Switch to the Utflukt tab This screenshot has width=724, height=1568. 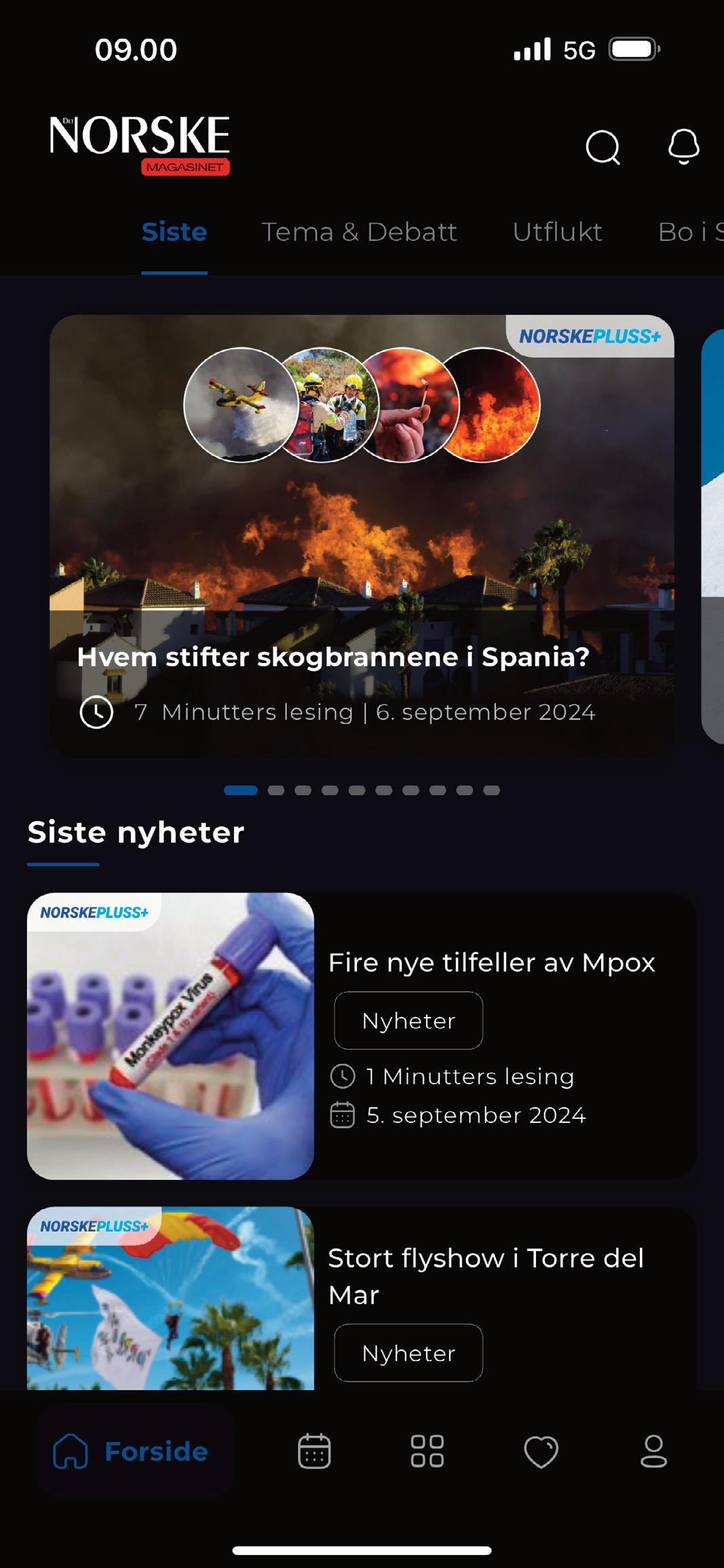[x=557, y=232]
